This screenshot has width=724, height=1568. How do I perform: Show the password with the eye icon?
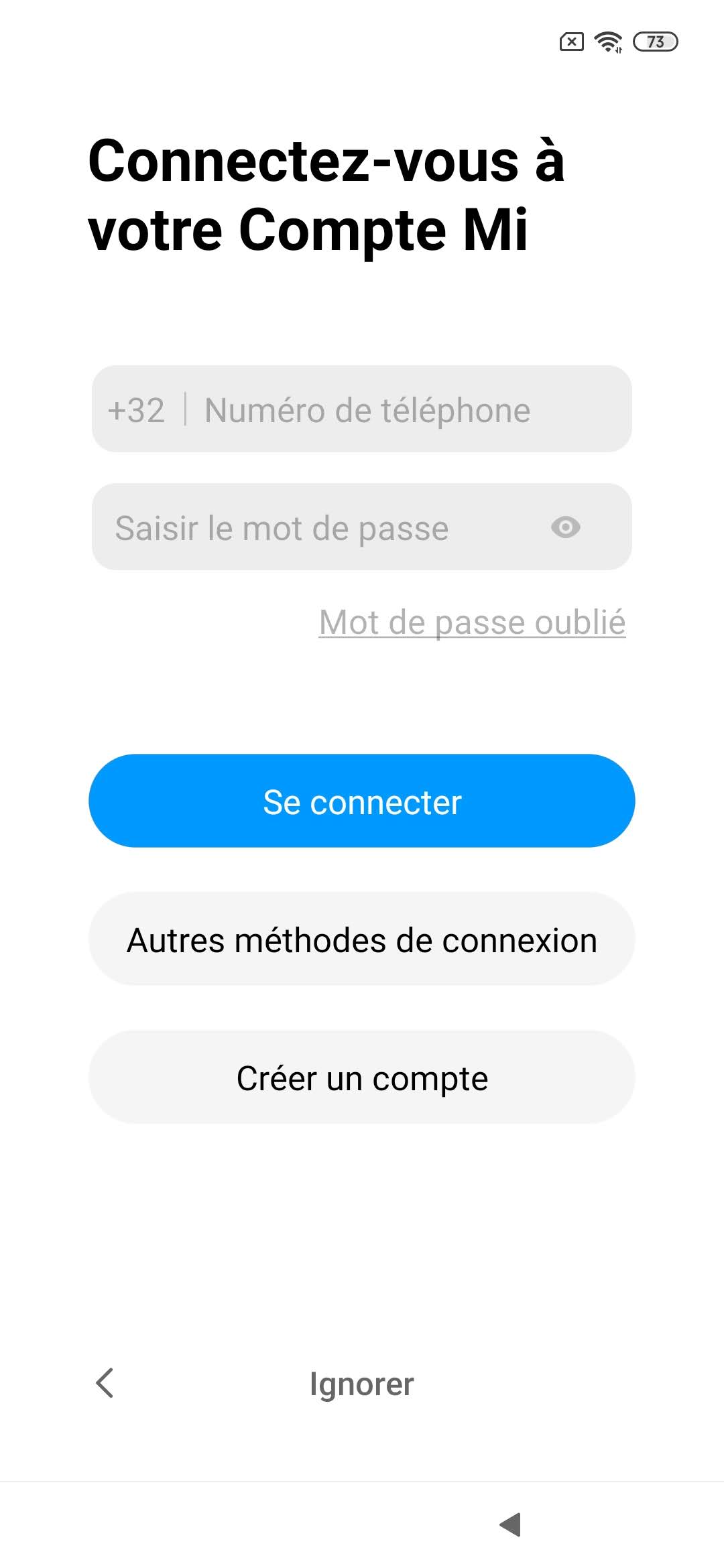[565, 528]
